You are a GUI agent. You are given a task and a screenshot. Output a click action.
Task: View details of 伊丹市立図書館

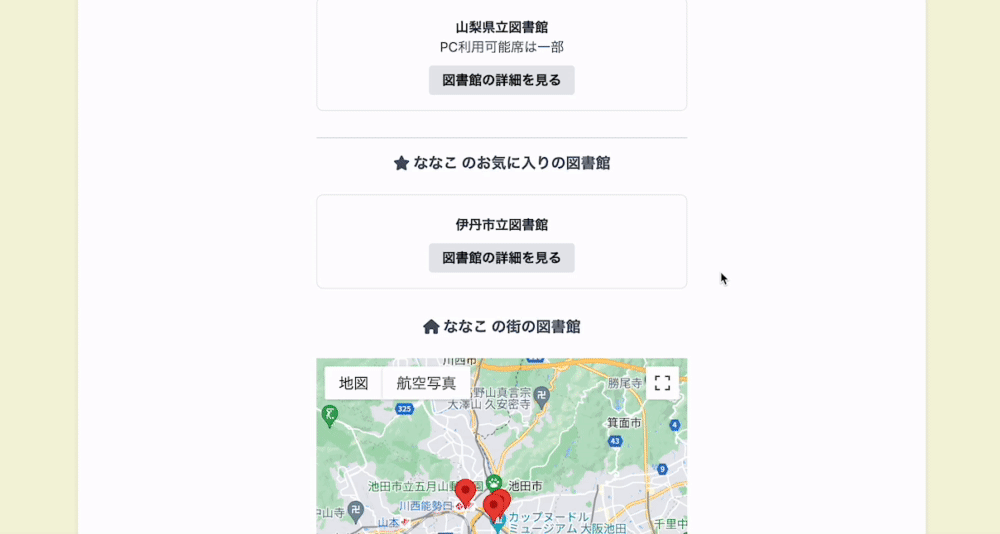click(501, 258)
